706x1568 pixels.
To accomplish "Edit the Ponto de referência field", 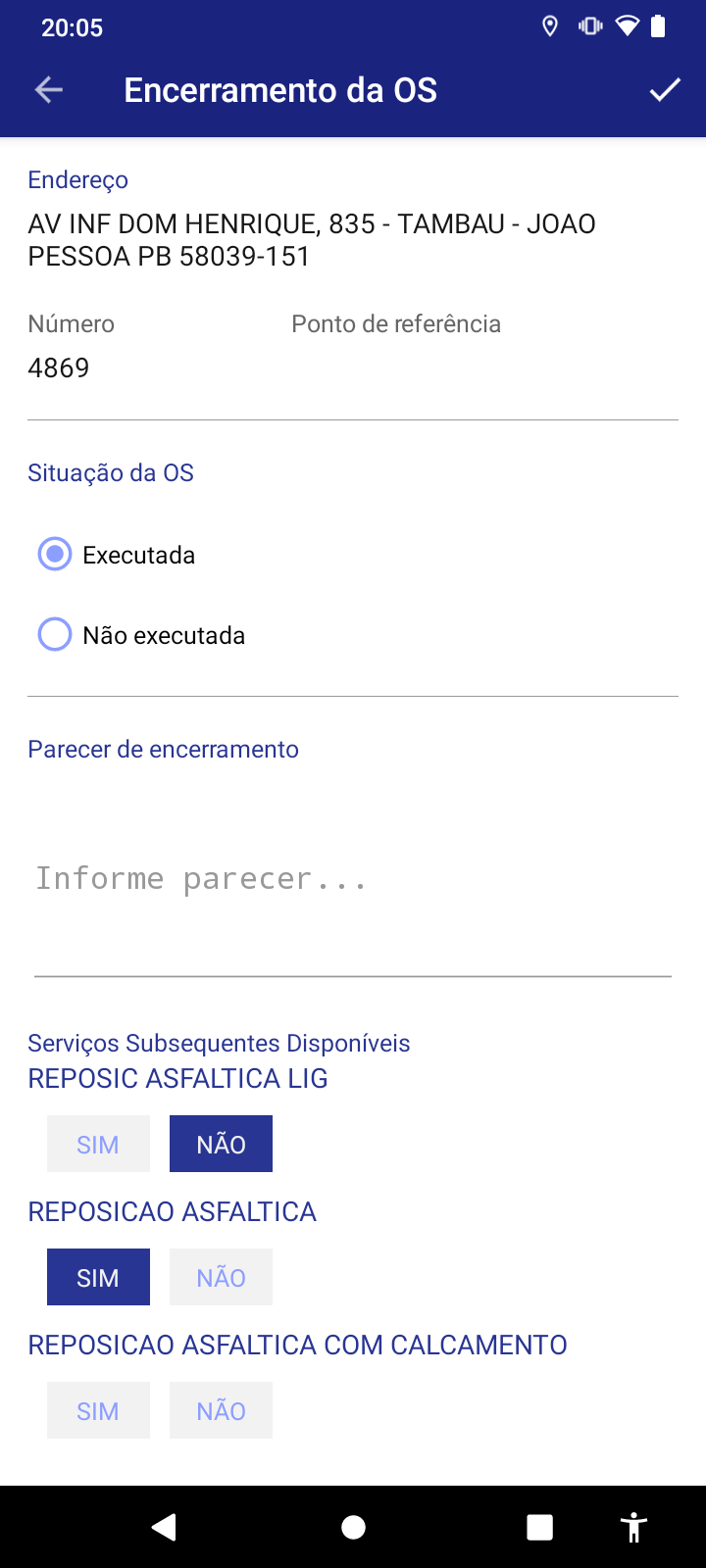I will (x=480, y=368).
